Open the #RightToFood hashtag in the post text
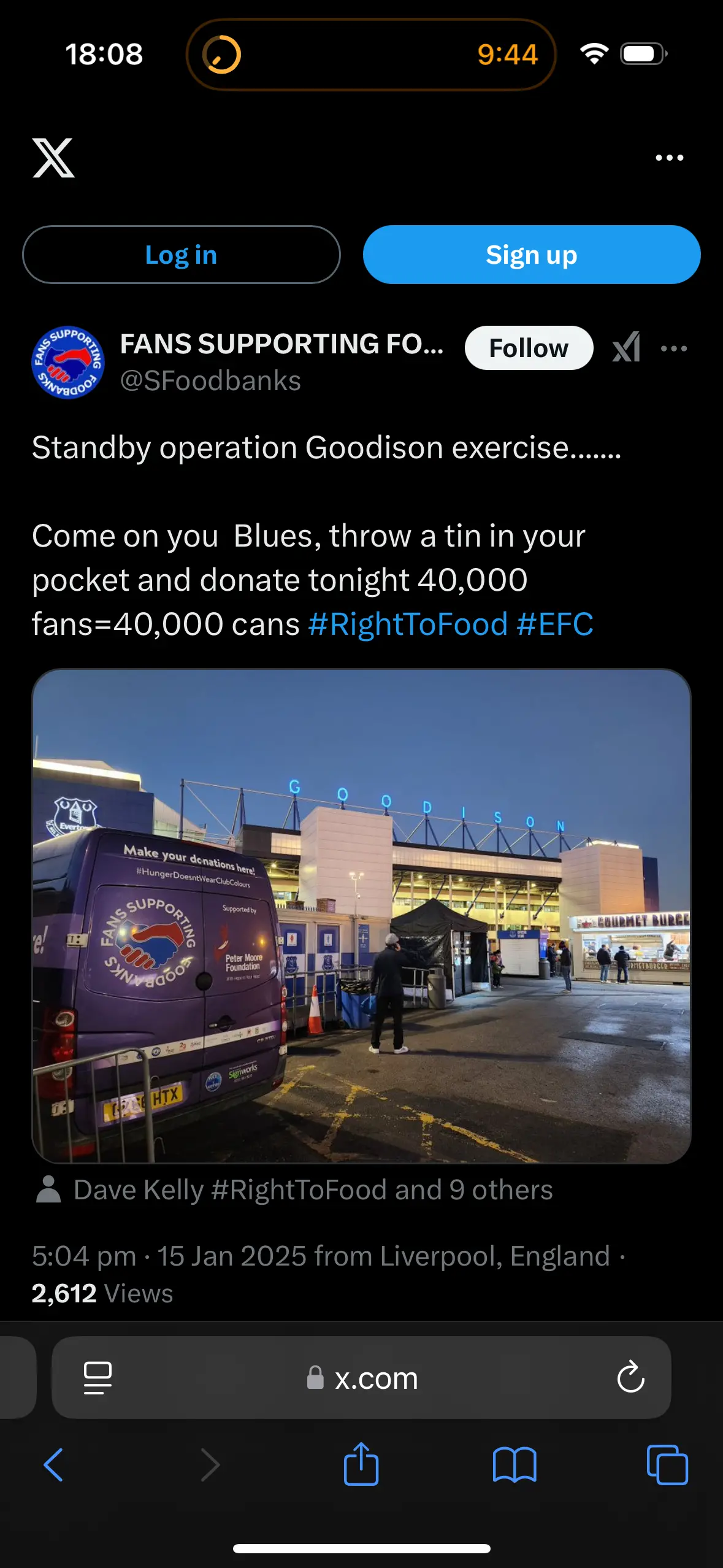Viewport: 723px width, 1568px height. click(408, 625)
